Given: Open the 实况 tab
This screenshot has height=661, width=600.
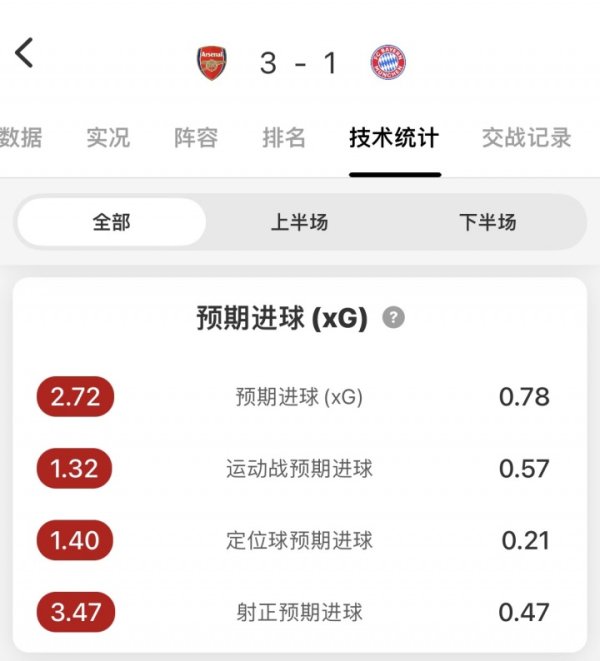Looking at the screenshot, I should [x=108, y=138].
